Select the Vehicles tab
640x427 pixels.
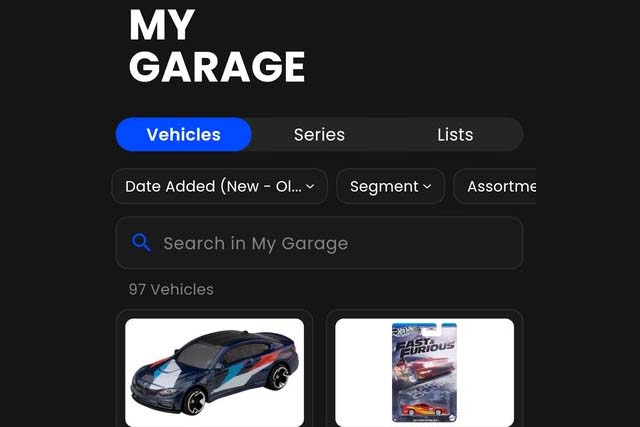(184, 135)
